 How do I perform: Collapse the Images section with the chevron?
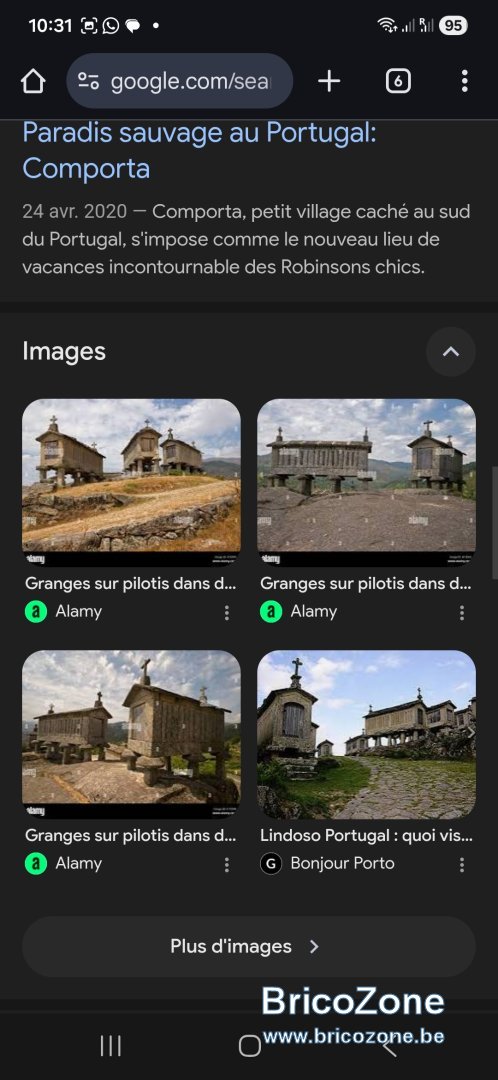450,352
